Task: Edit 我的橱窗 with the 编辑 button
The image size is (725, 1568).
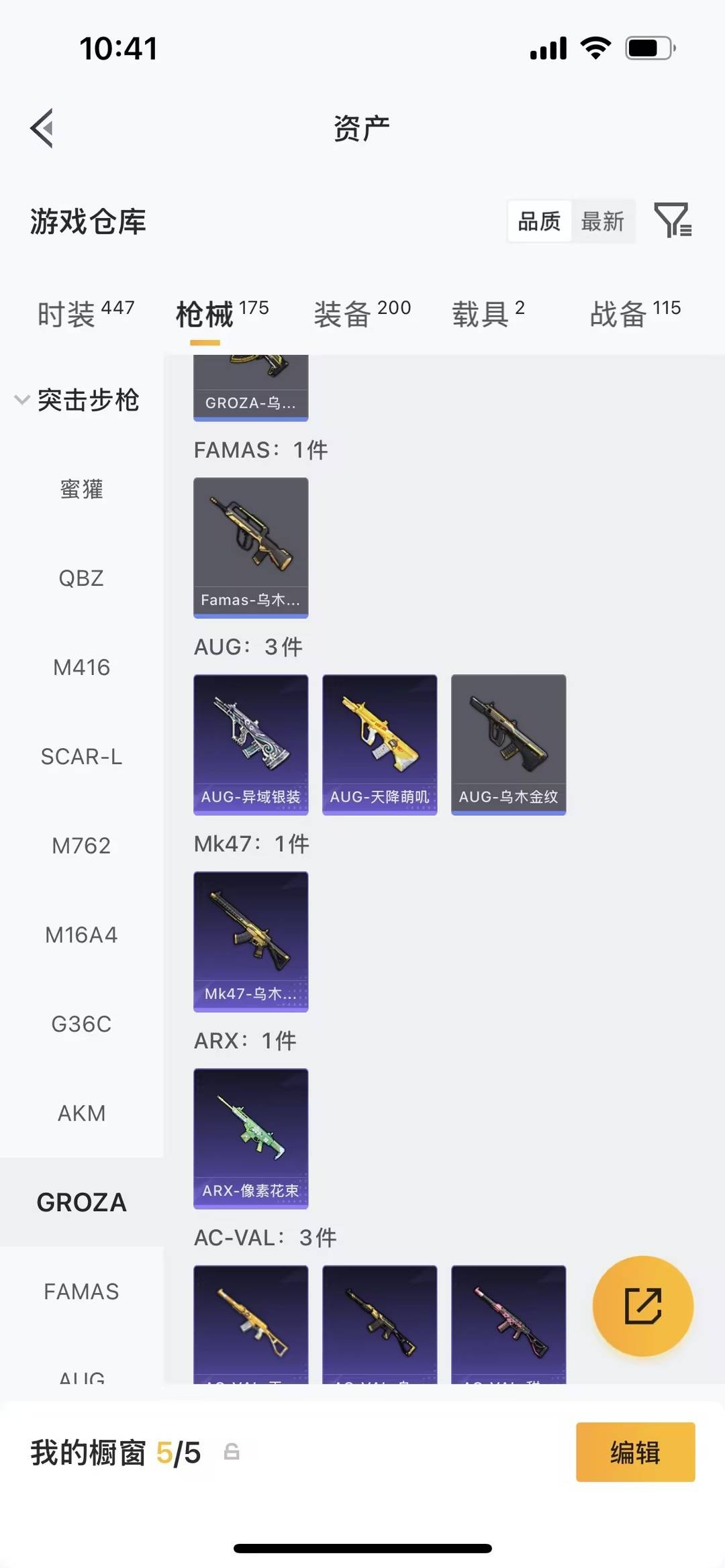Action: point(635,1452)
